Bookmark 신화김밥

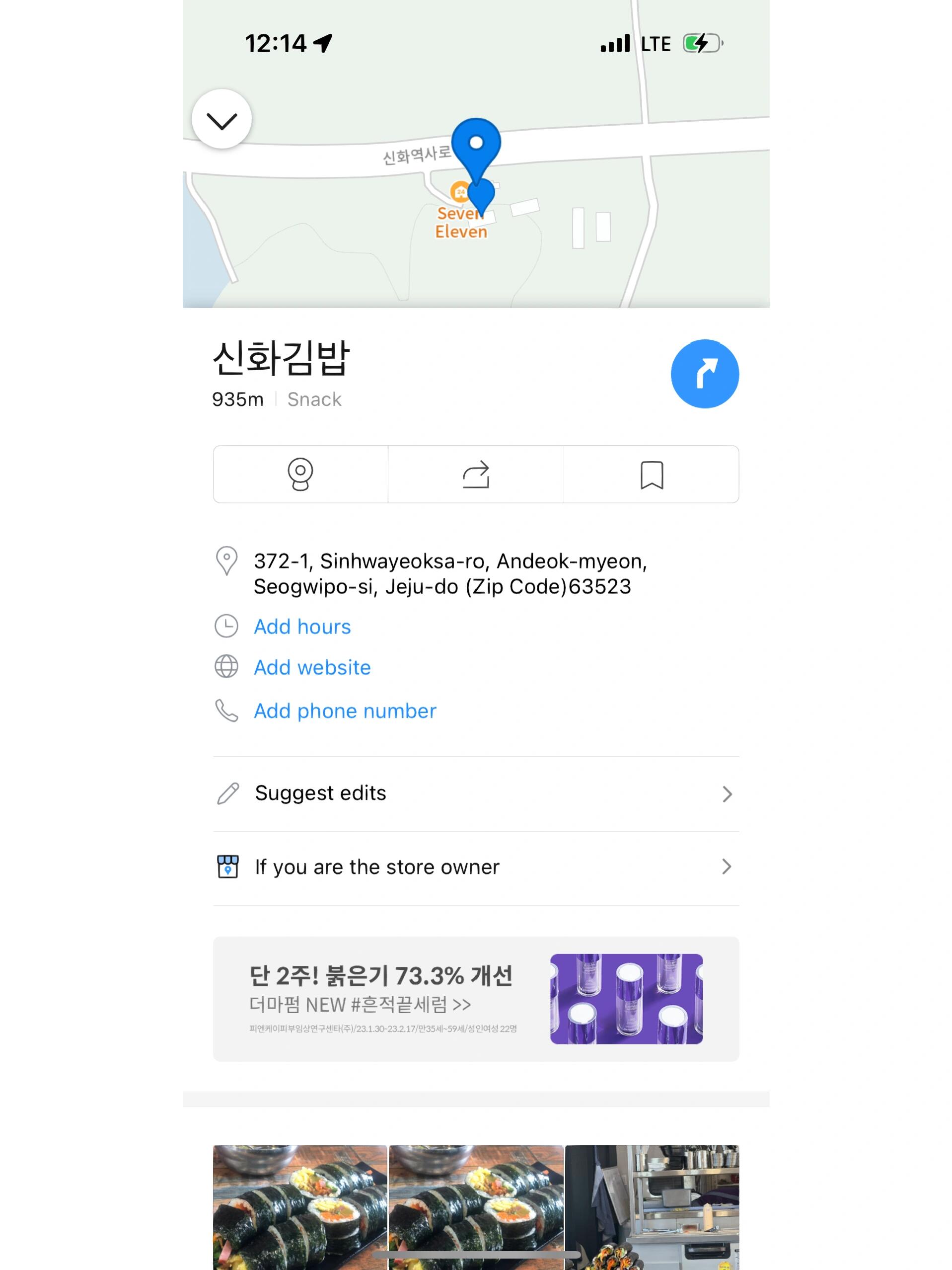coord(652,474)
